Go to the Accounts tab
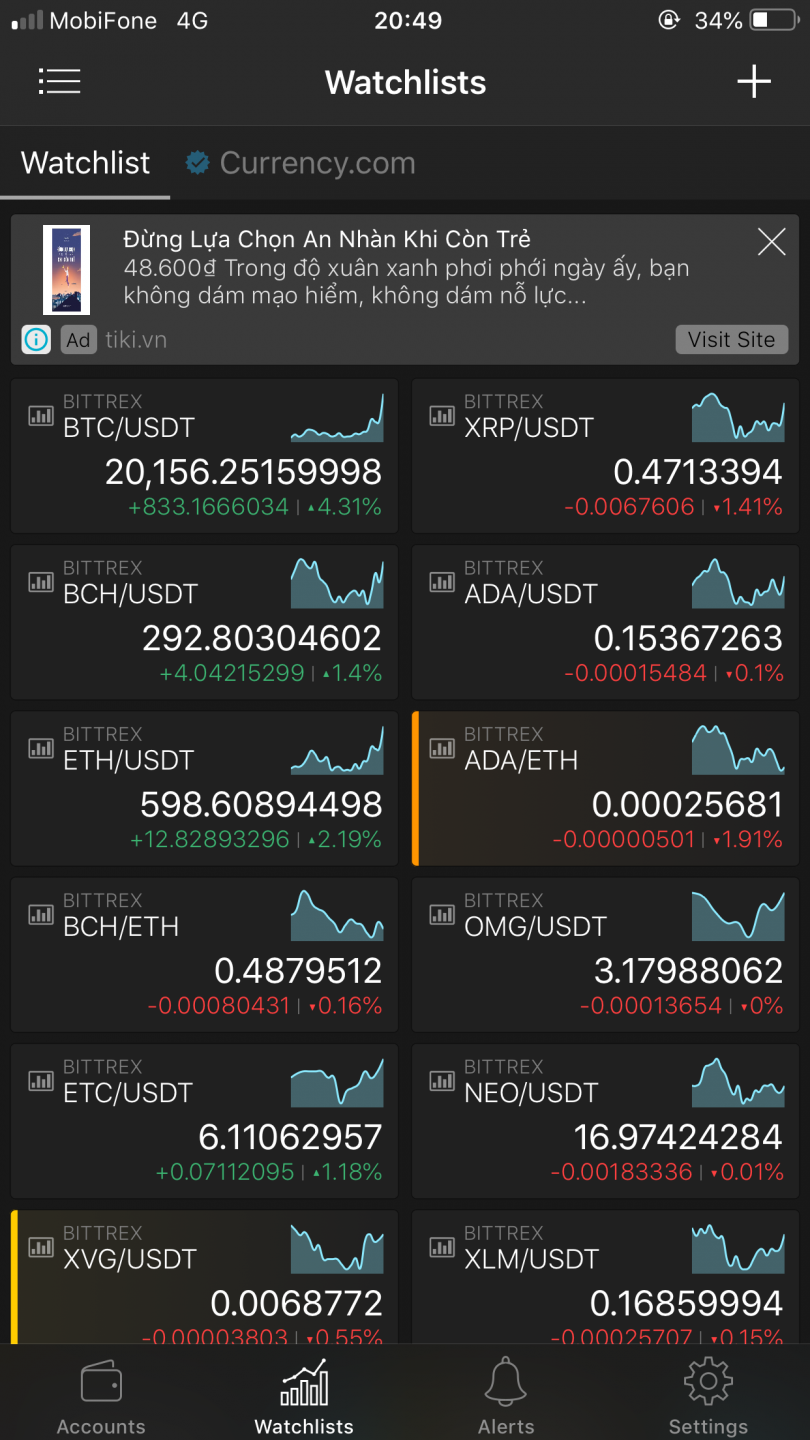The image size is (810, 1440). [x=101, y=1395]
